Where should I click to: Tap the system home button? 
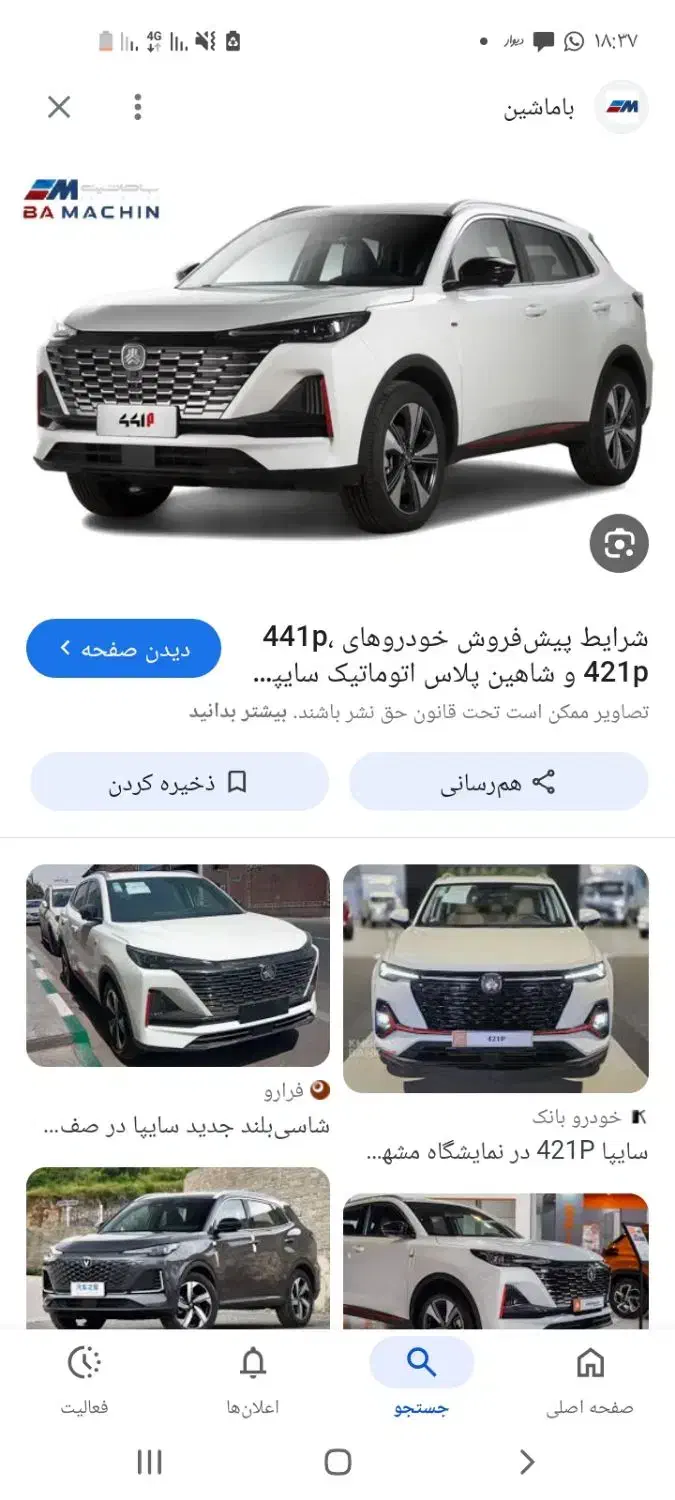(338, 1462)
